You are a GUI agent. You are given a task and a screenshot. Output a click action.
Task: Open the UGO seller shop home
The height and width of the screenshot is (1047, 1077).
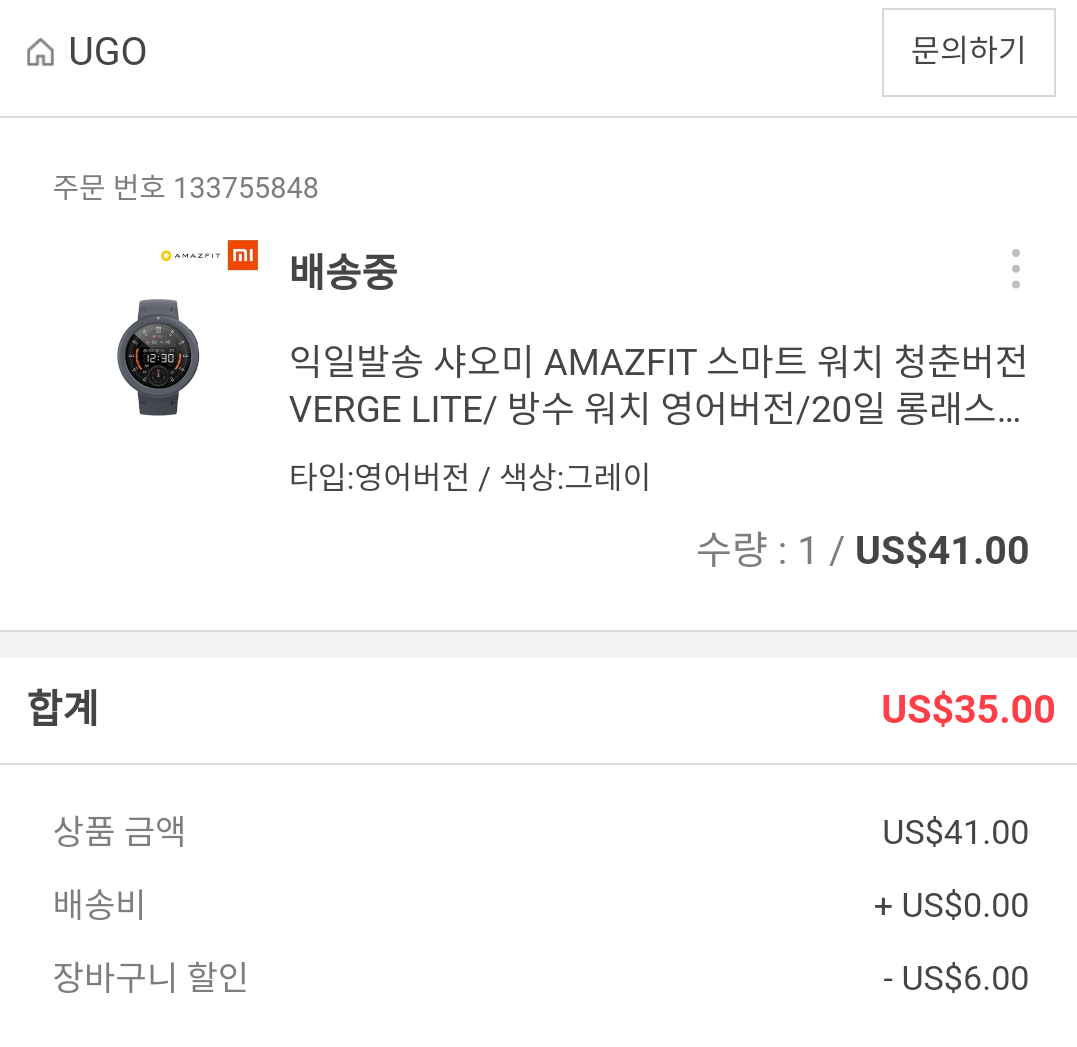click(x=88, y=52)
